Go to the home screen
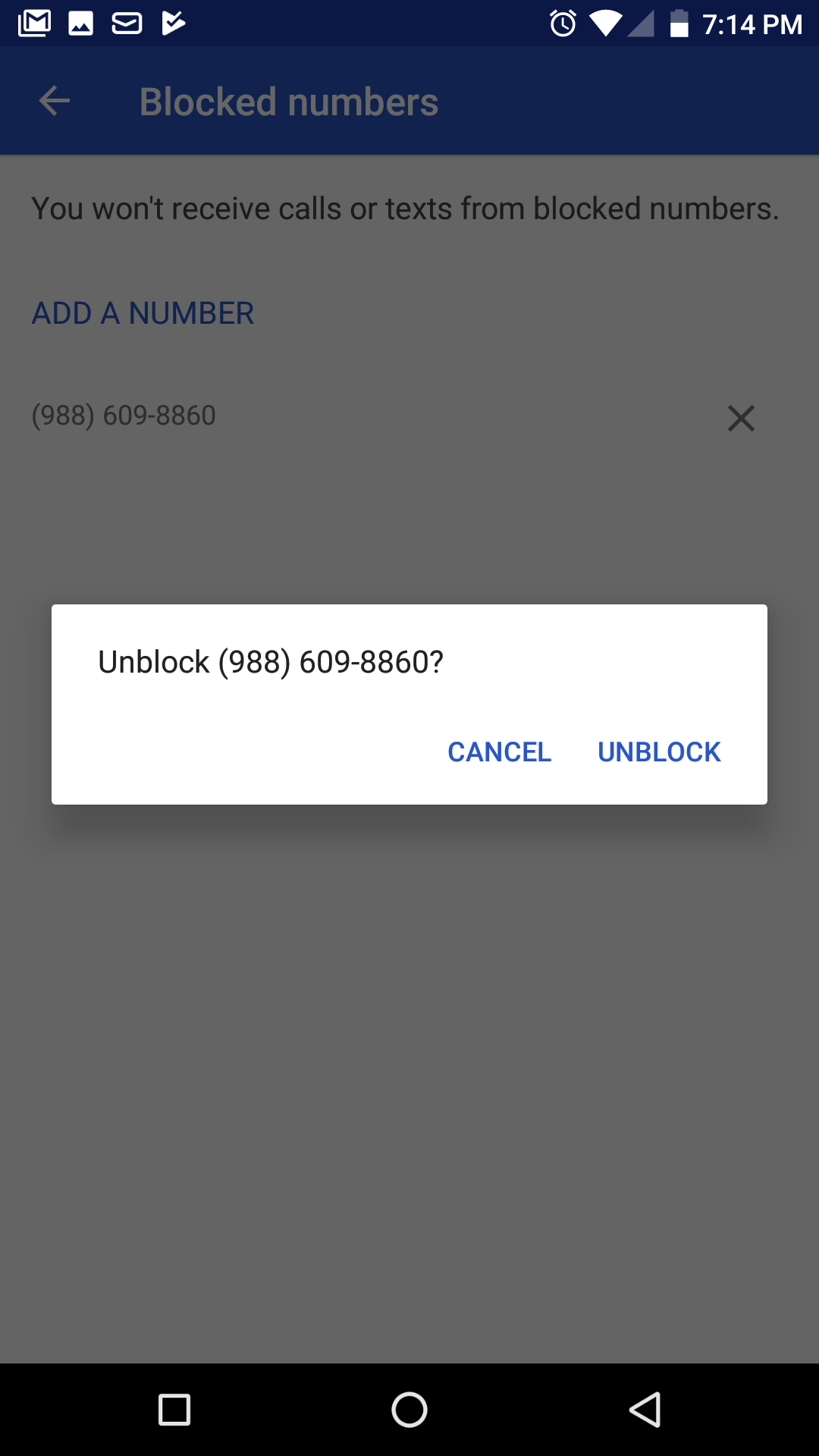 pyautogui.click(x=409, y=1410)
